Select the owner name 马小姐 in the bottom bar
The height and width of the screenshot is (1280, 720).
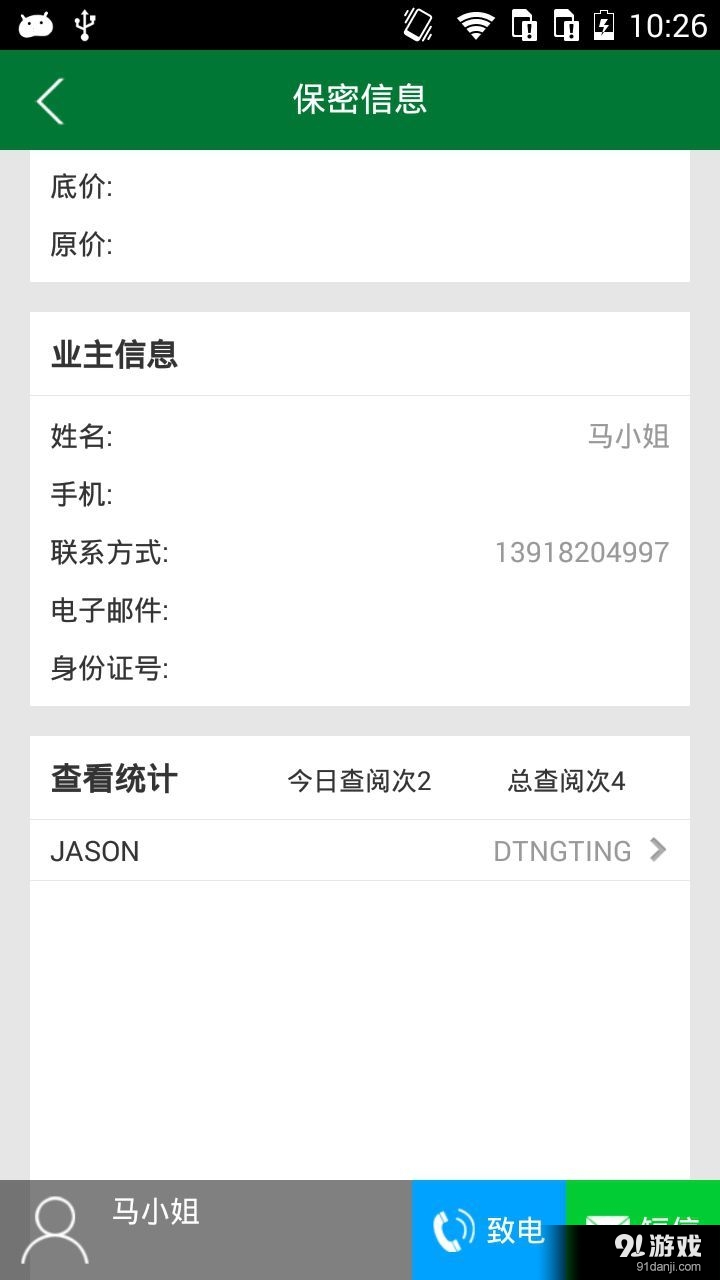click(156, 1212)
